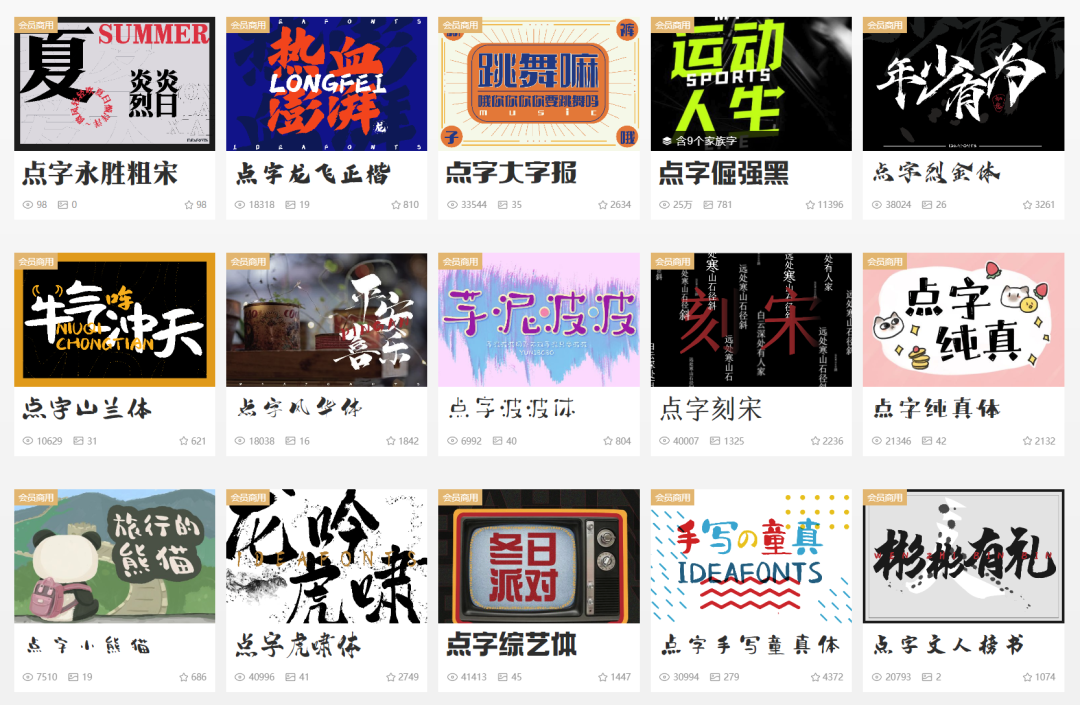Open the 点字纯真体 font card
Screen dimensions: 1080x705
(963, 320)
